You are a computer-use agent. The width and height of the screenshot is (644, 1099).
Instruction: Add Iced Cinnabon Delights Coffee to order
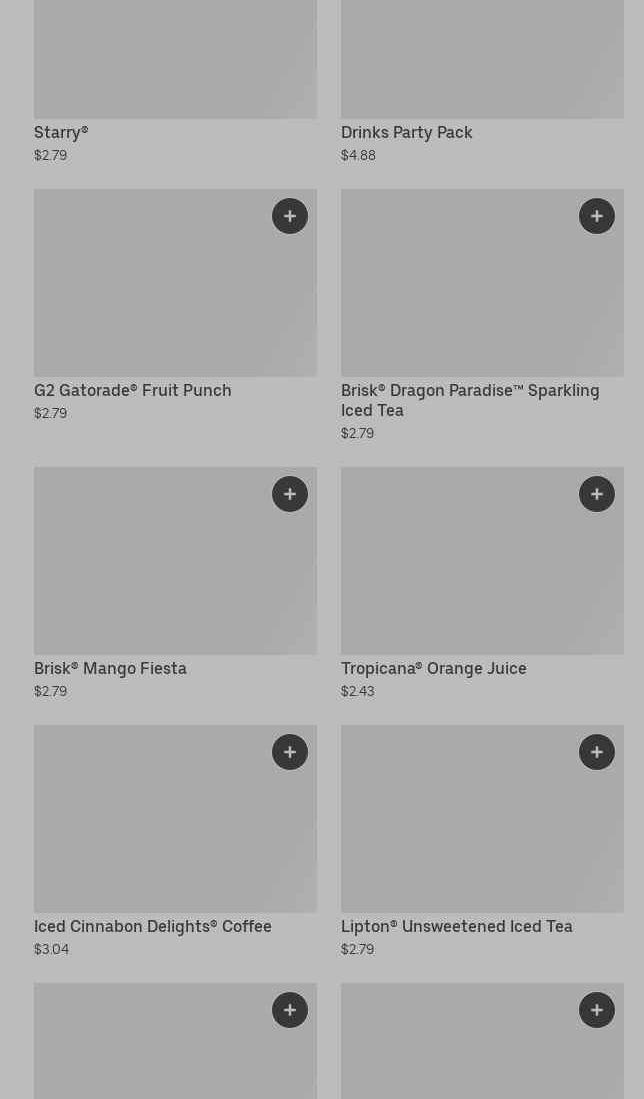[x=290, y=752]
